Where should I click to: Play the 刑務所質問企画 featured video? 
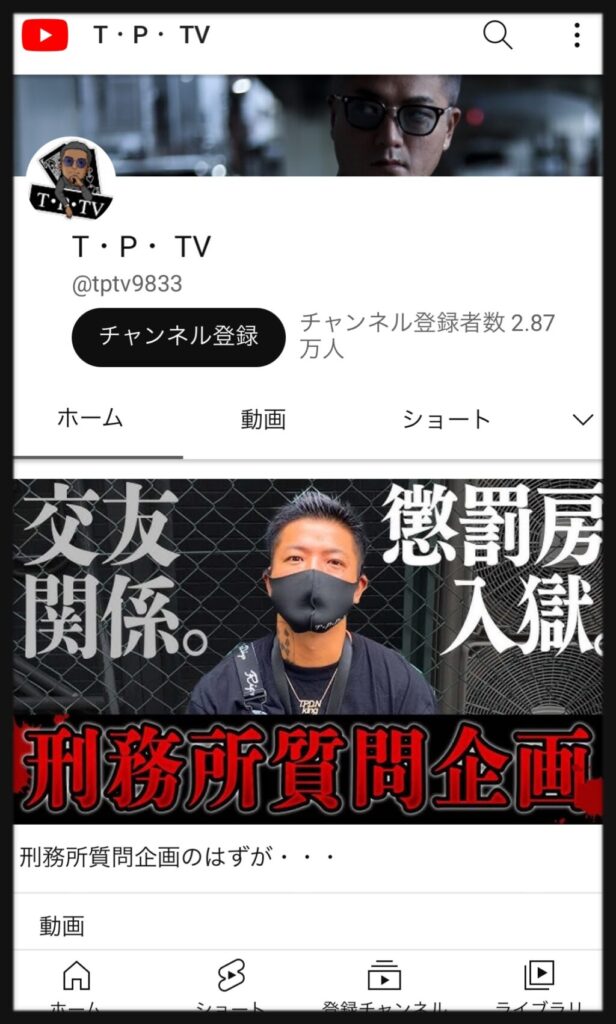pyautogui.click(x=308, y=650)
